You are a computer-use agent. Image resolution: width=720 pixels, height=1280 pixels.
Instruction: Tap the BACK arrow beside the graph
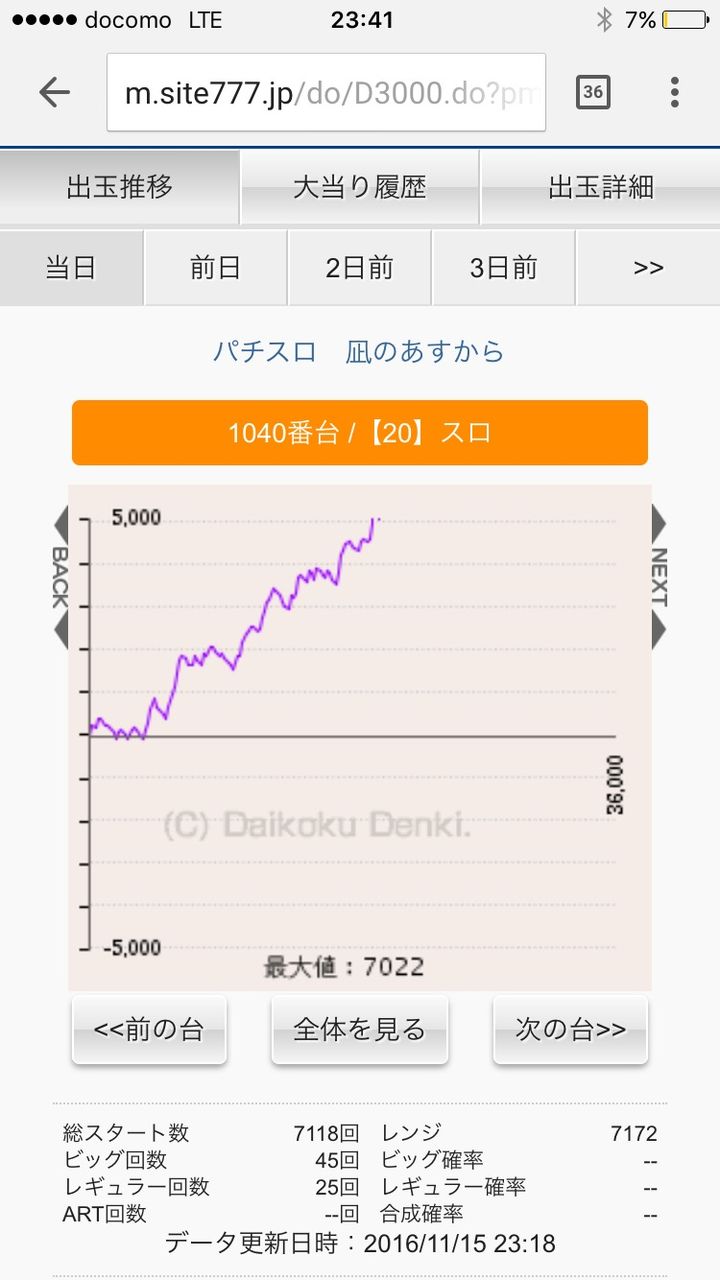coord(59,578)
